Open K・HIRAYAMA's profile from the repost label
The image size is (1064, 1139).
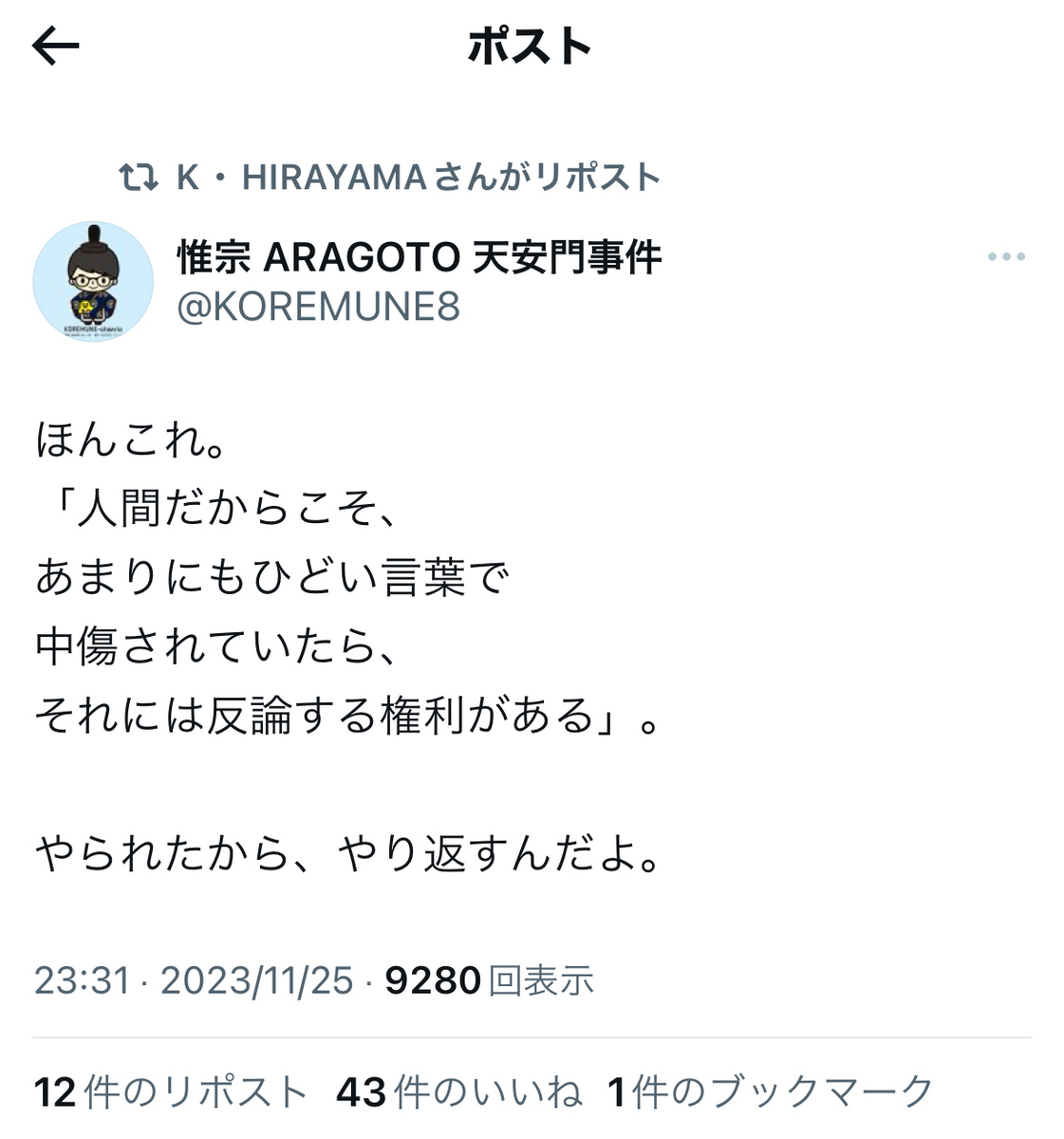[418, 177]
